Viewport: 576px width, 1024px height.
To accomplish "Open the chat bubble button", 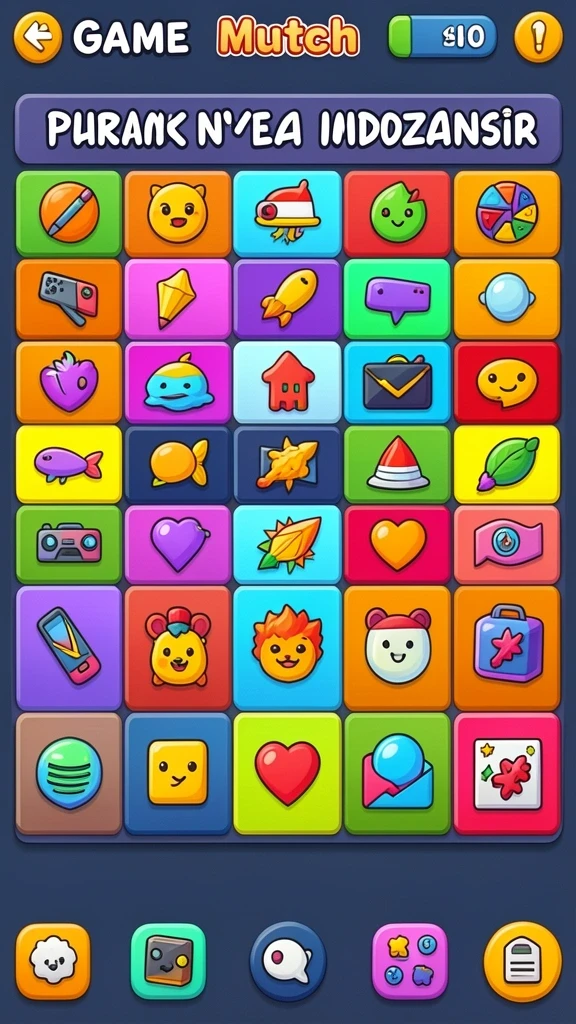I will [x=287, y=961].
